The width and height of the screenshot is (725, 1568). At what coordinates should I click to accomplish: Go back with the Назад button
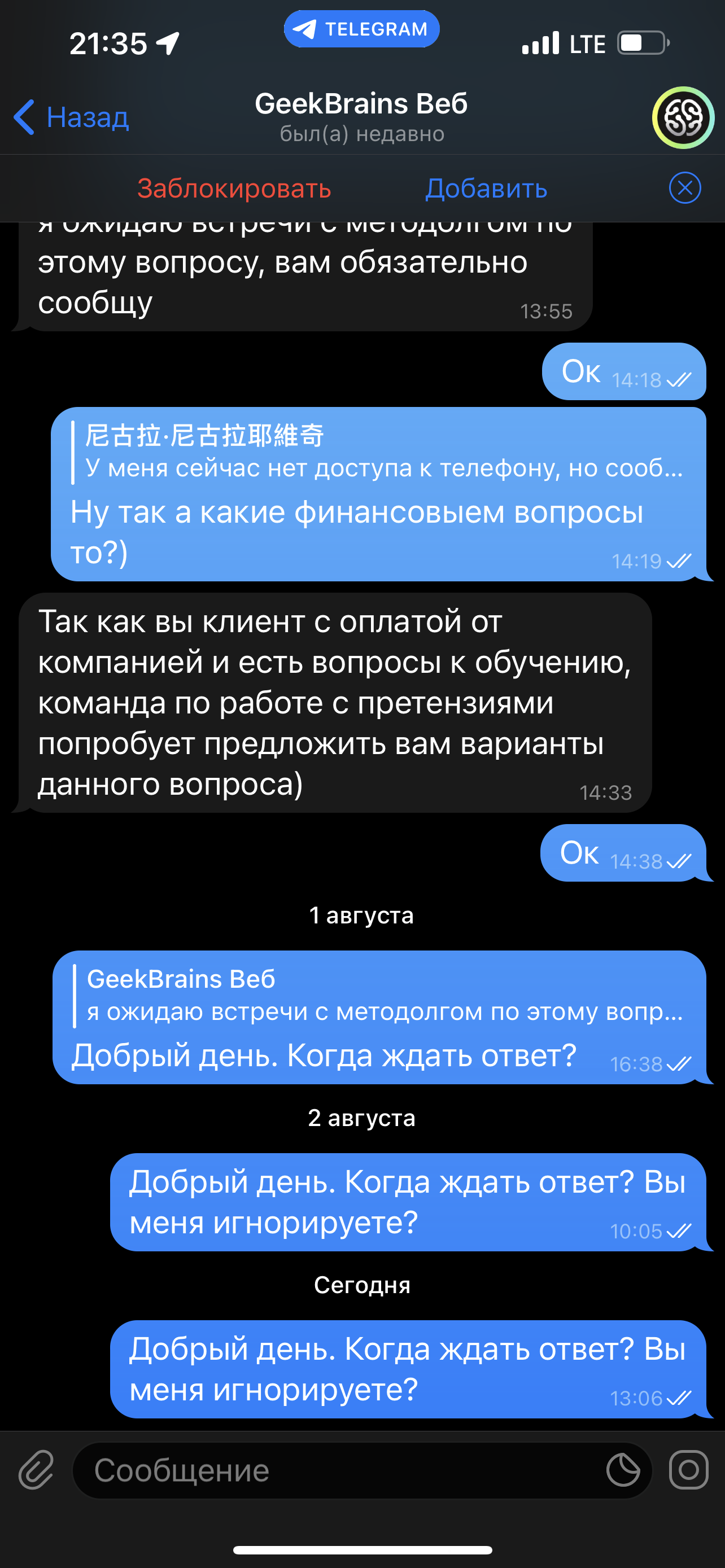[x=72, y=117]
